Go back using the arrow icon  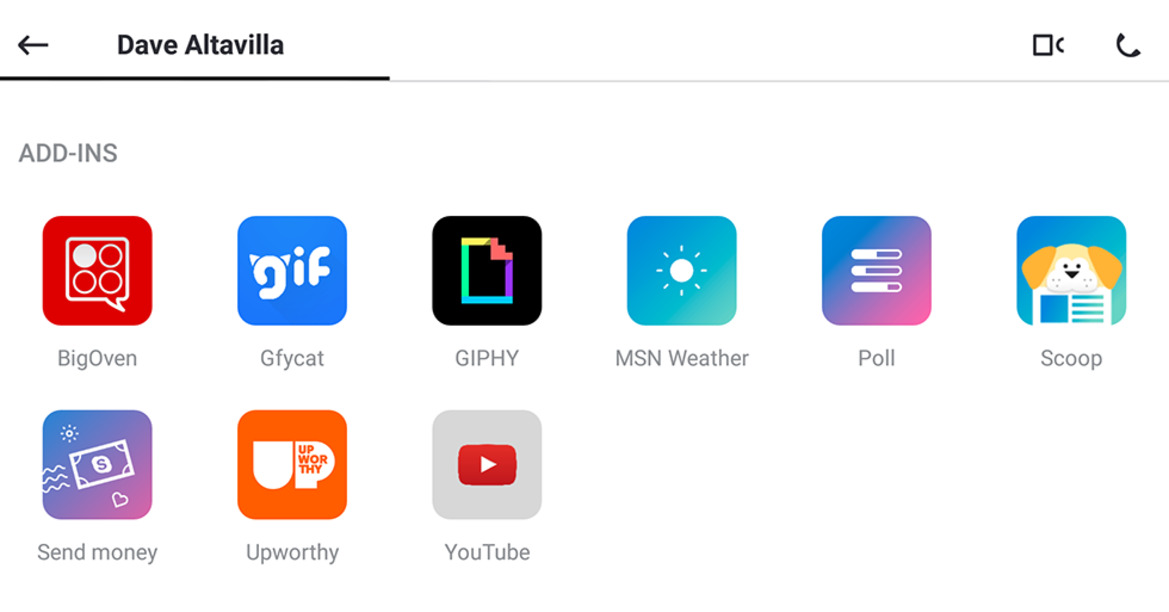pyautogui.click(x=33, y=45)
